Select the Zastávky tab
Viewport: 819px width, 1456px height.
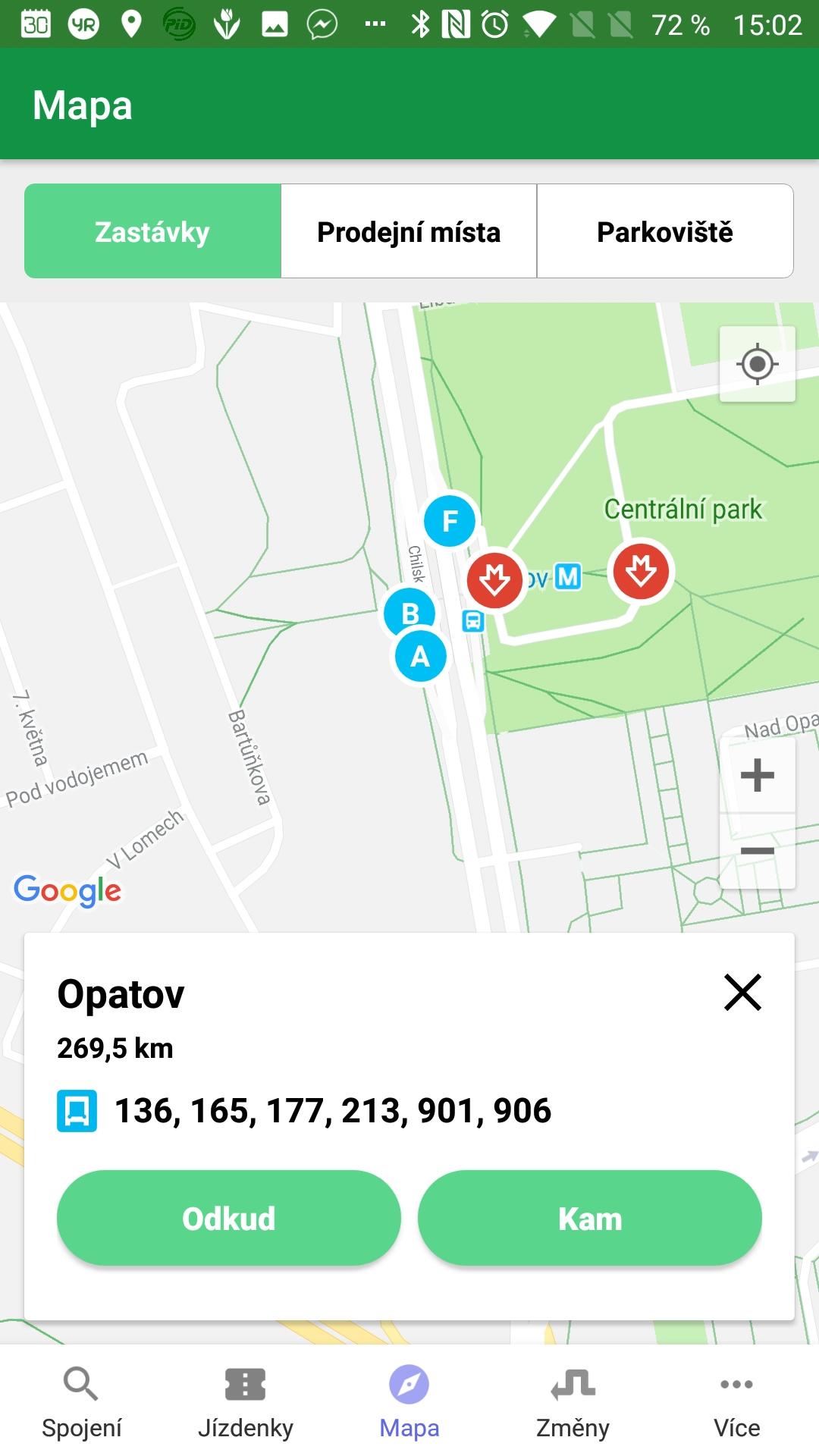pyautogui.click(x=152, y=231)
